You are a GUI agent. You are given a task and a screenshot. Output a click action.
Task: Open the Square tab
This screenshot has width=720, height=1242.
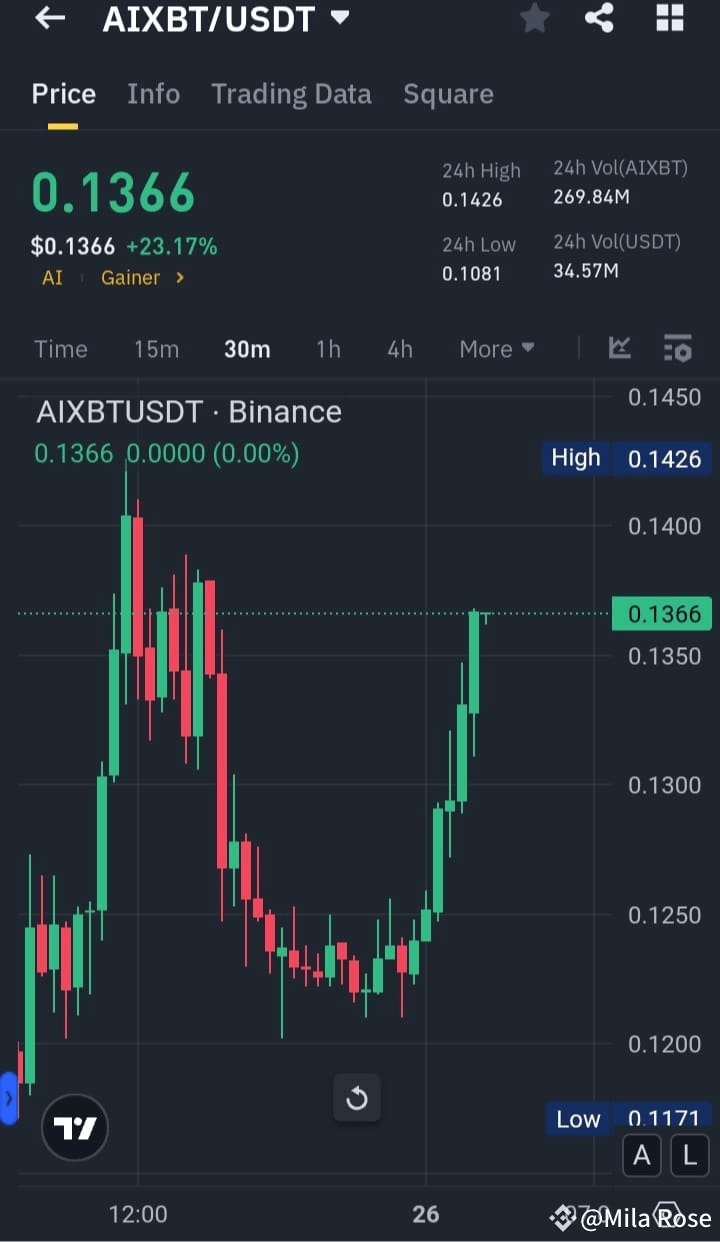coord(448,93)
